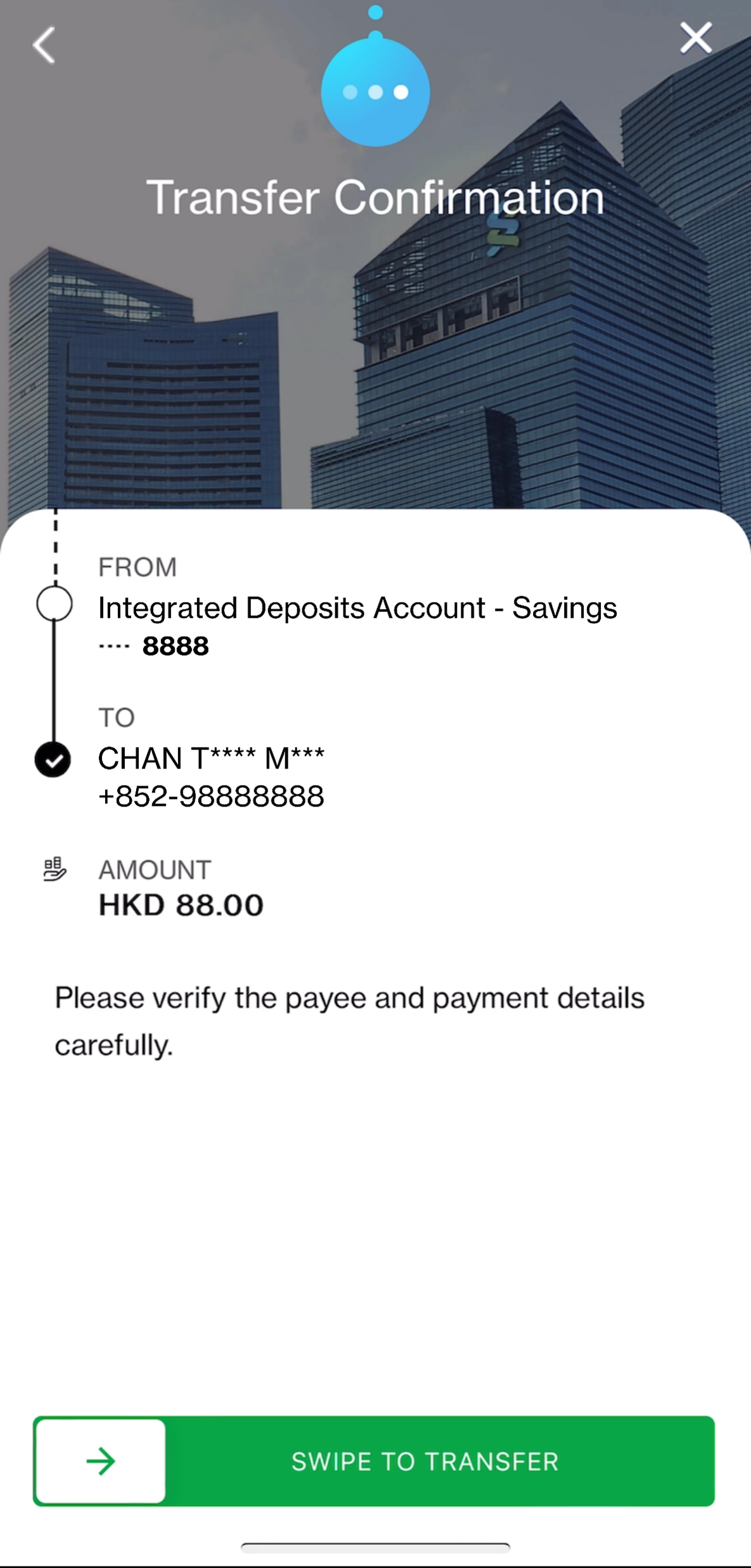Tap the home indicator bar at bottom

375,1545
